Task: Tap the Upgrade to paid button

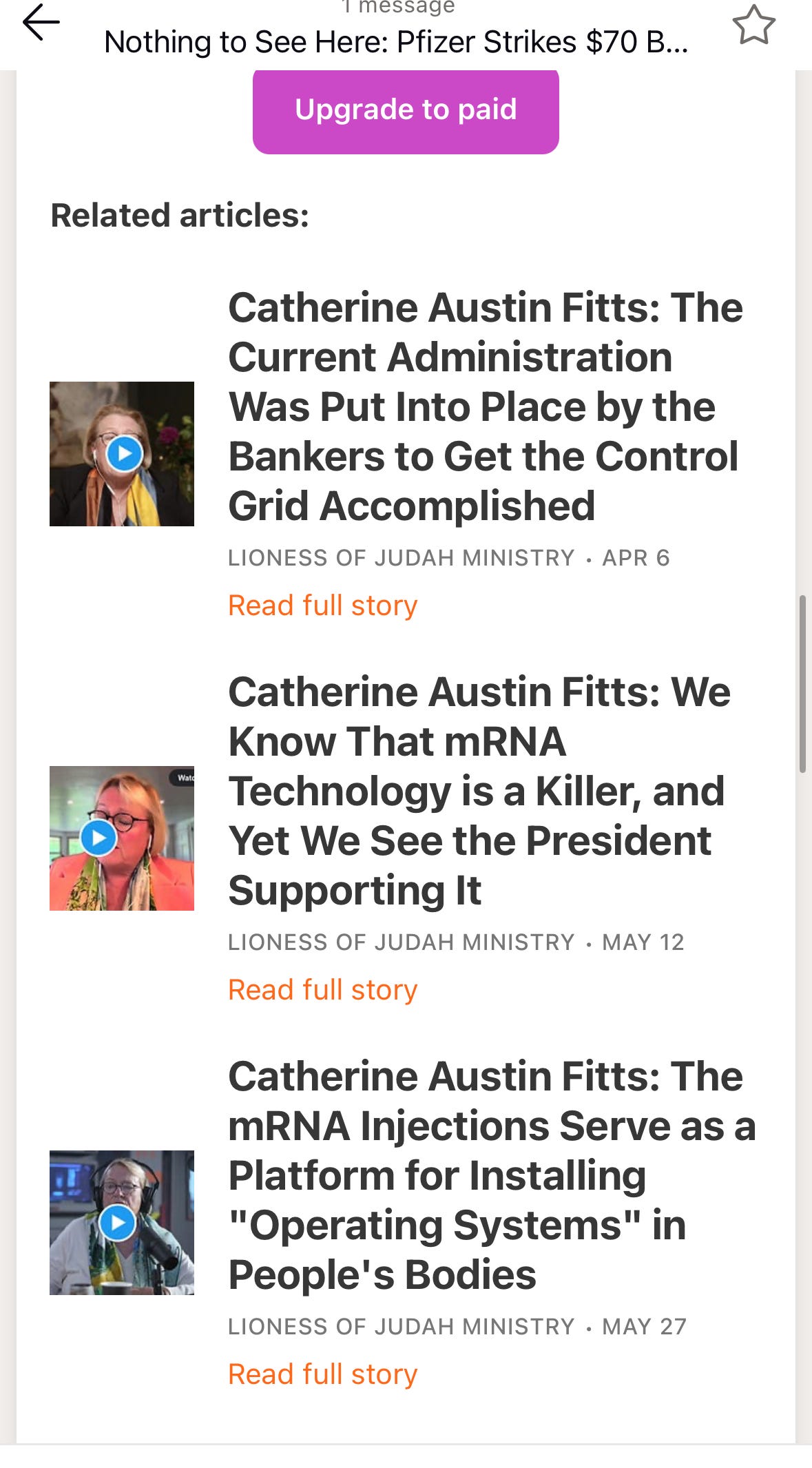Action: tap(406, 110)
